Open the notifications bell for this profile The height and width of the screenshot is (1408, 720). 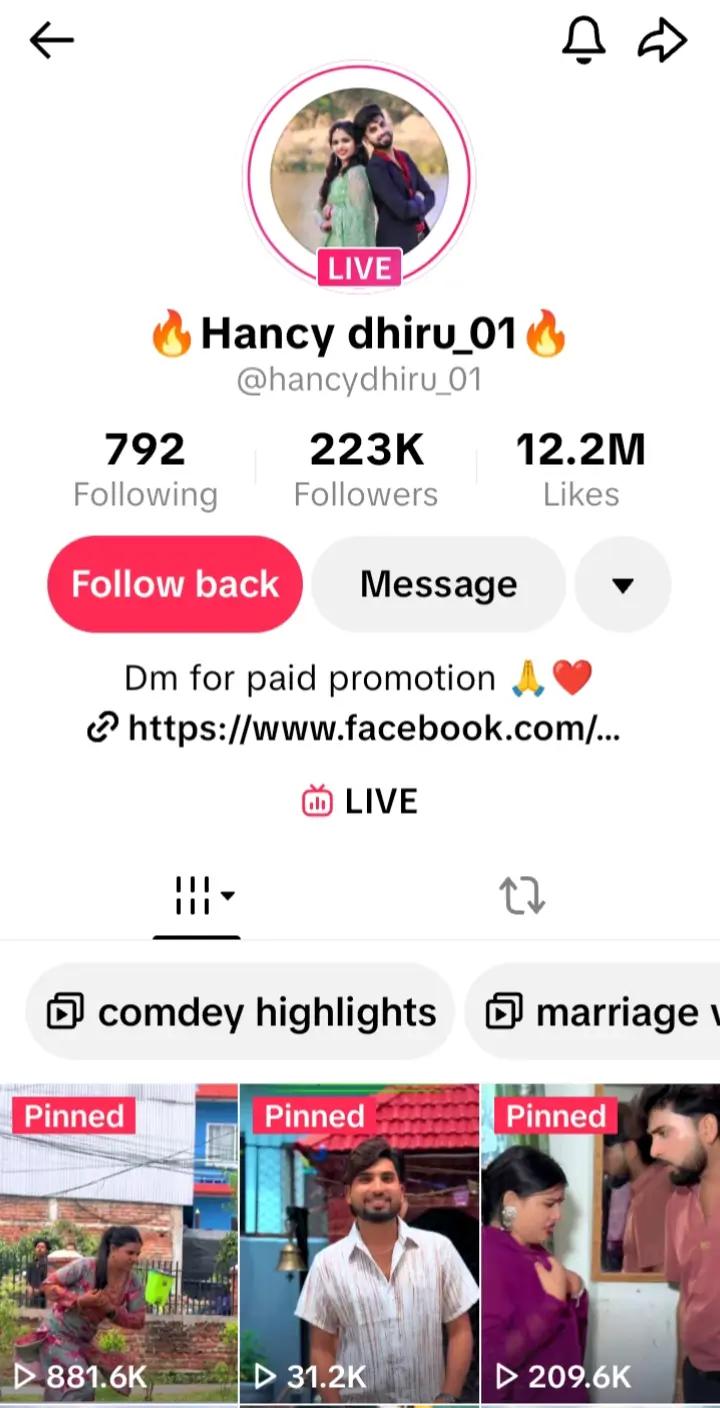[x=584, y=41]
